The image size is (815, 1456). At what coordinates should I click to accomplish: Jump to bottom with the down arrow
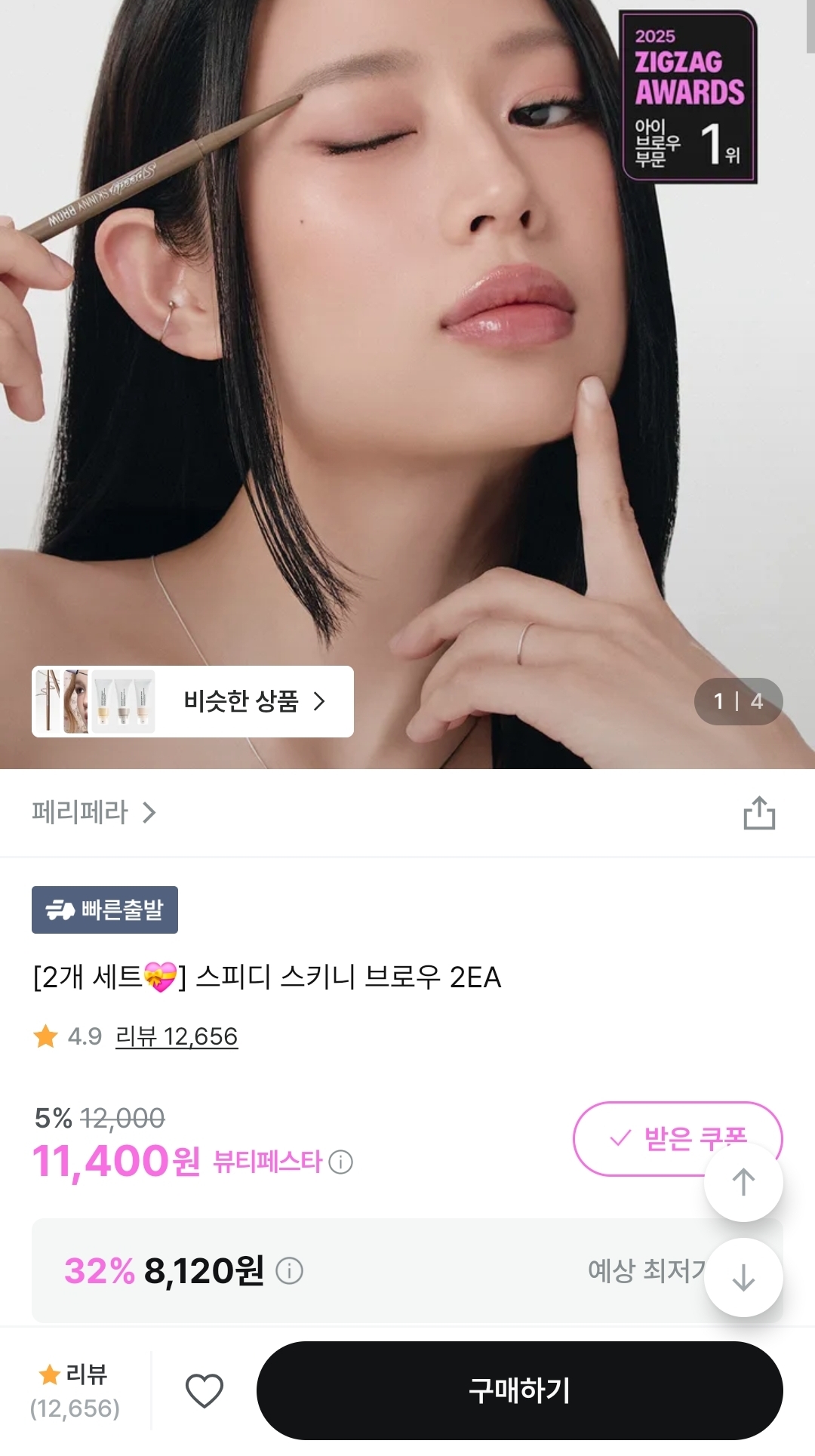click(x=743, y=1277)
